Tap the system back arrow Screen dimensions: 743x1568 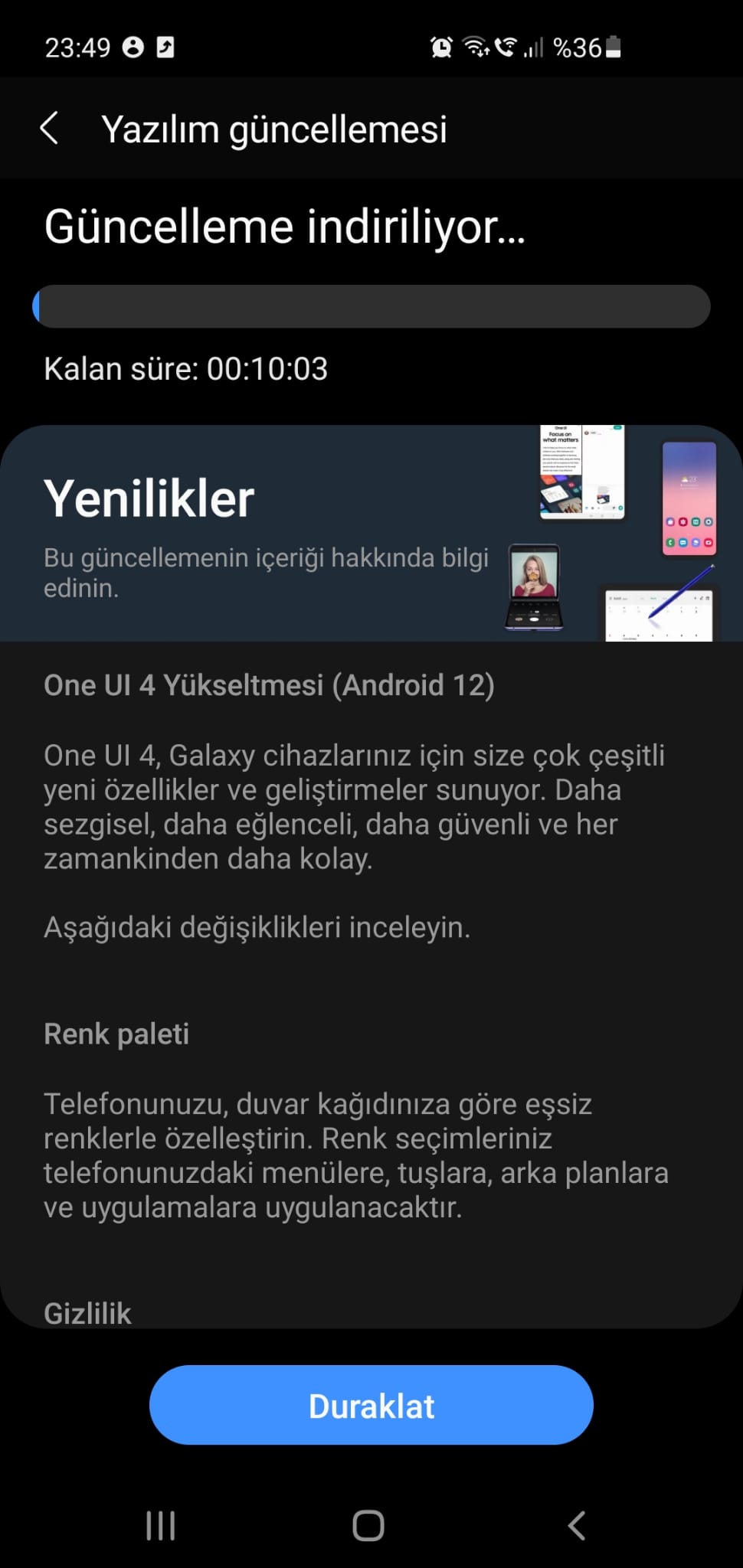pos(577,1526)
